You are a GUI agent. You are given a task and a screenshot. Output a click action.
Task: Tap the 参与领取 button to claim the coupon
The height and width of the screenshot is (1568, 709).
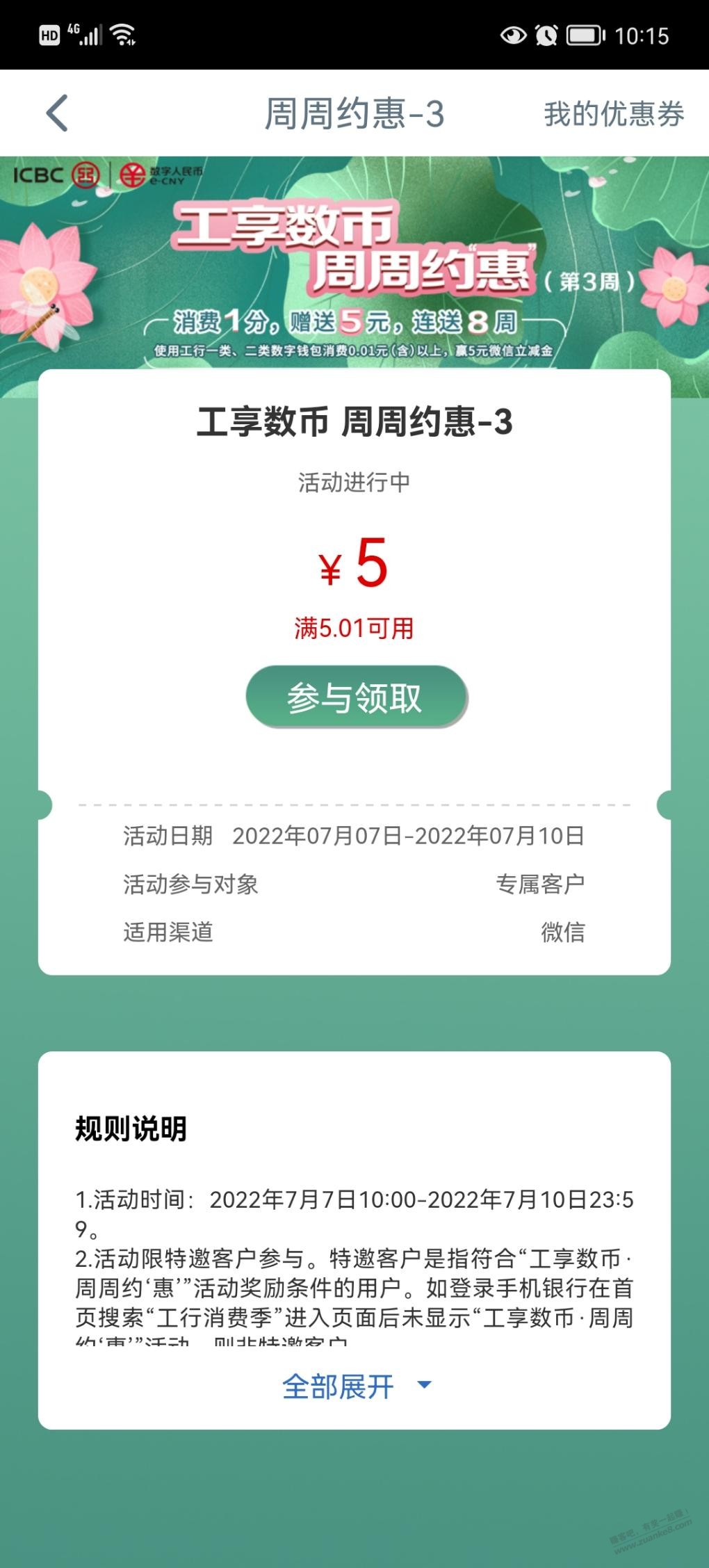tap(355, 697)
